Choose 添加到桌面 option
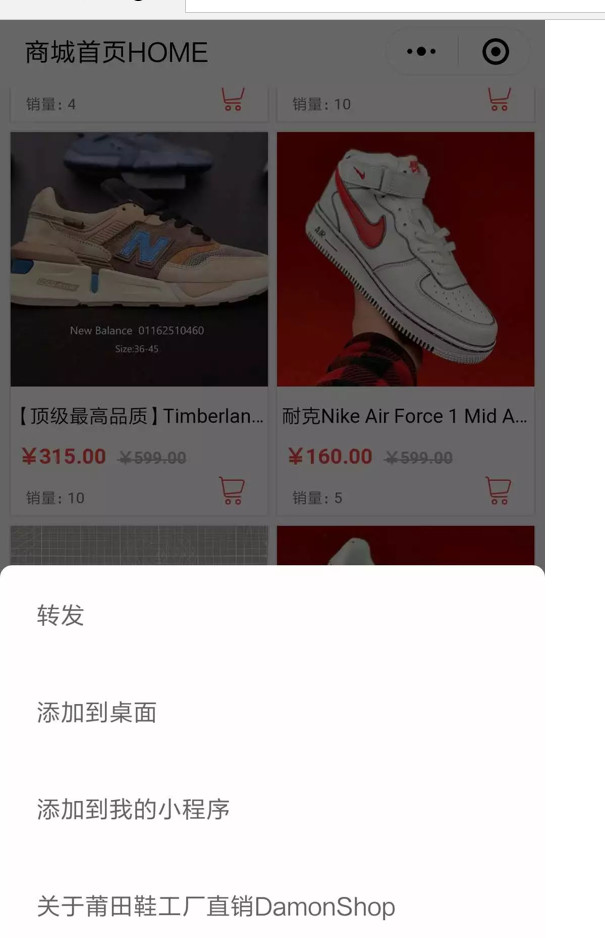The image size is (605, 938). tap(97, 713)
